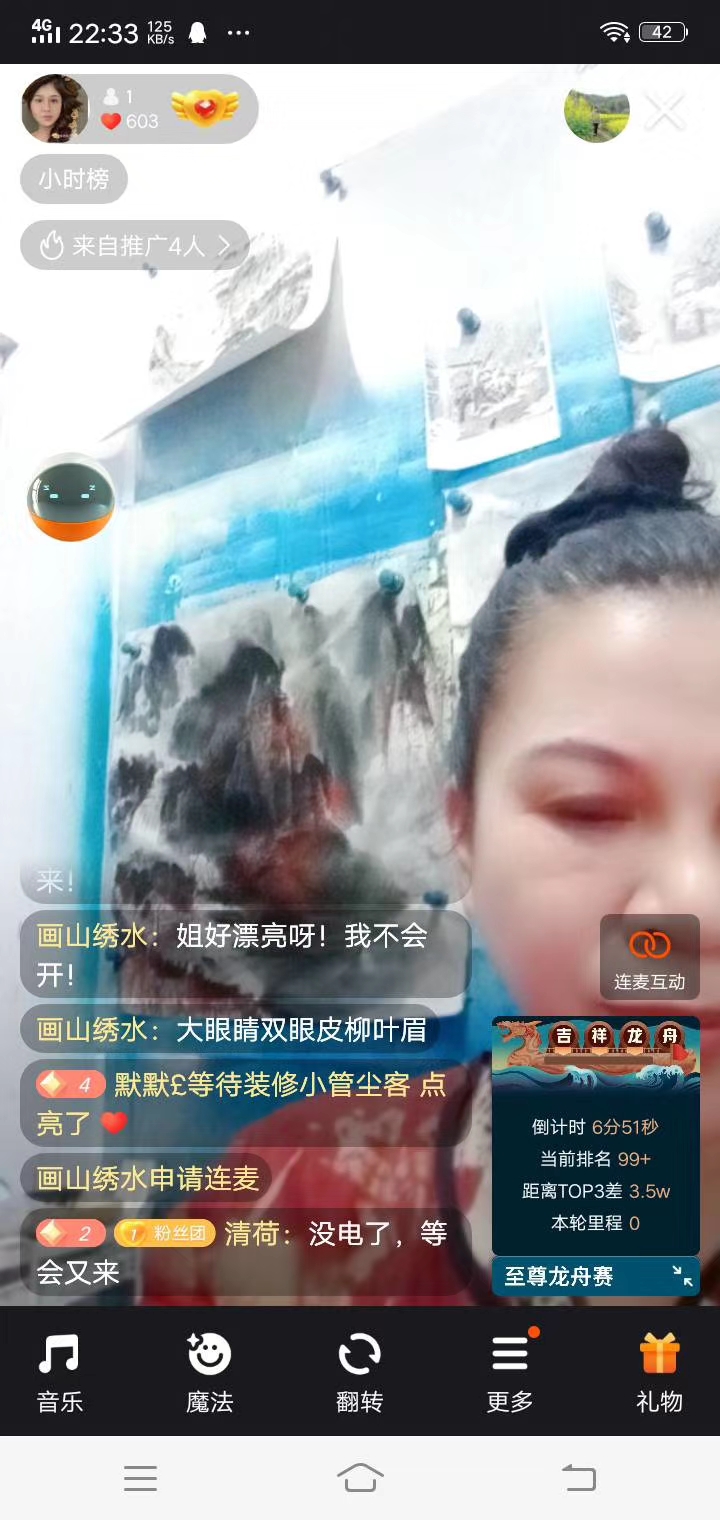Flip the camera with 翻转

359,1372
